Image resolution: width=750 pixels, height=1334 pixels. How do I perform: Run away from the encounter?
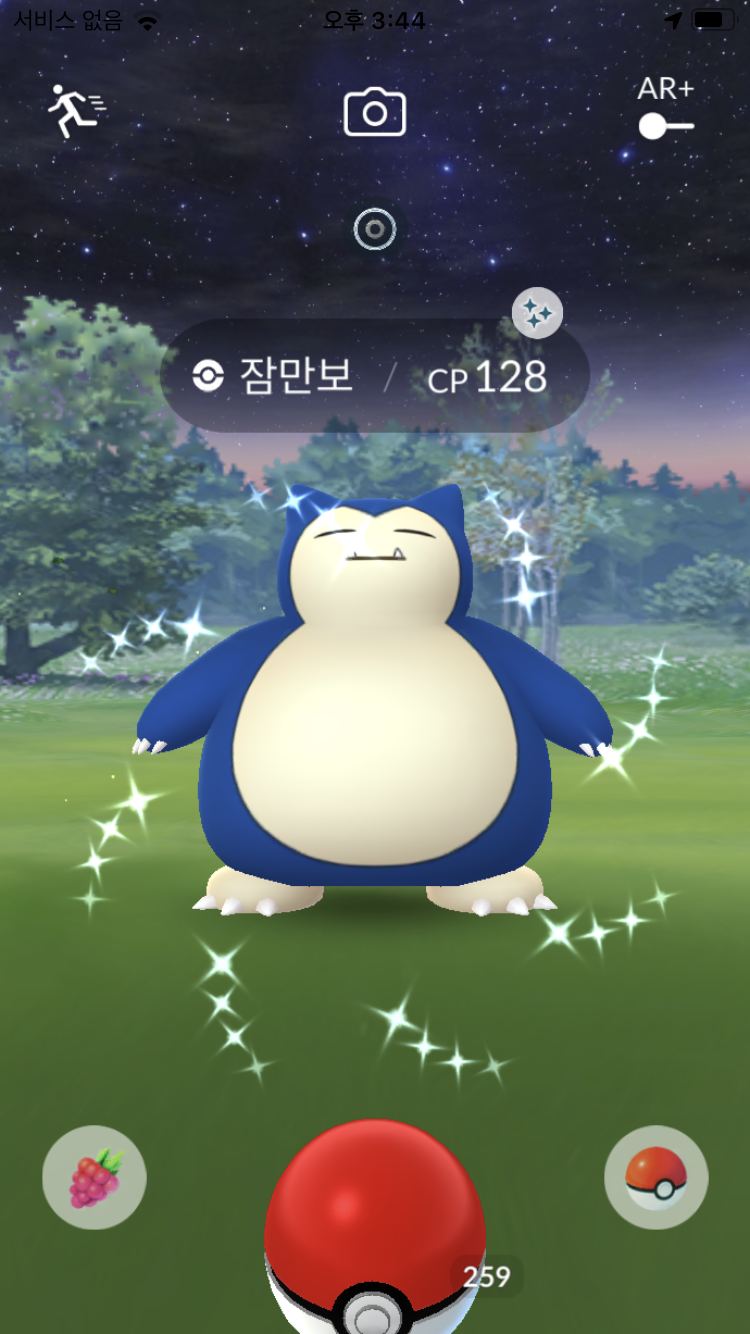77,111
